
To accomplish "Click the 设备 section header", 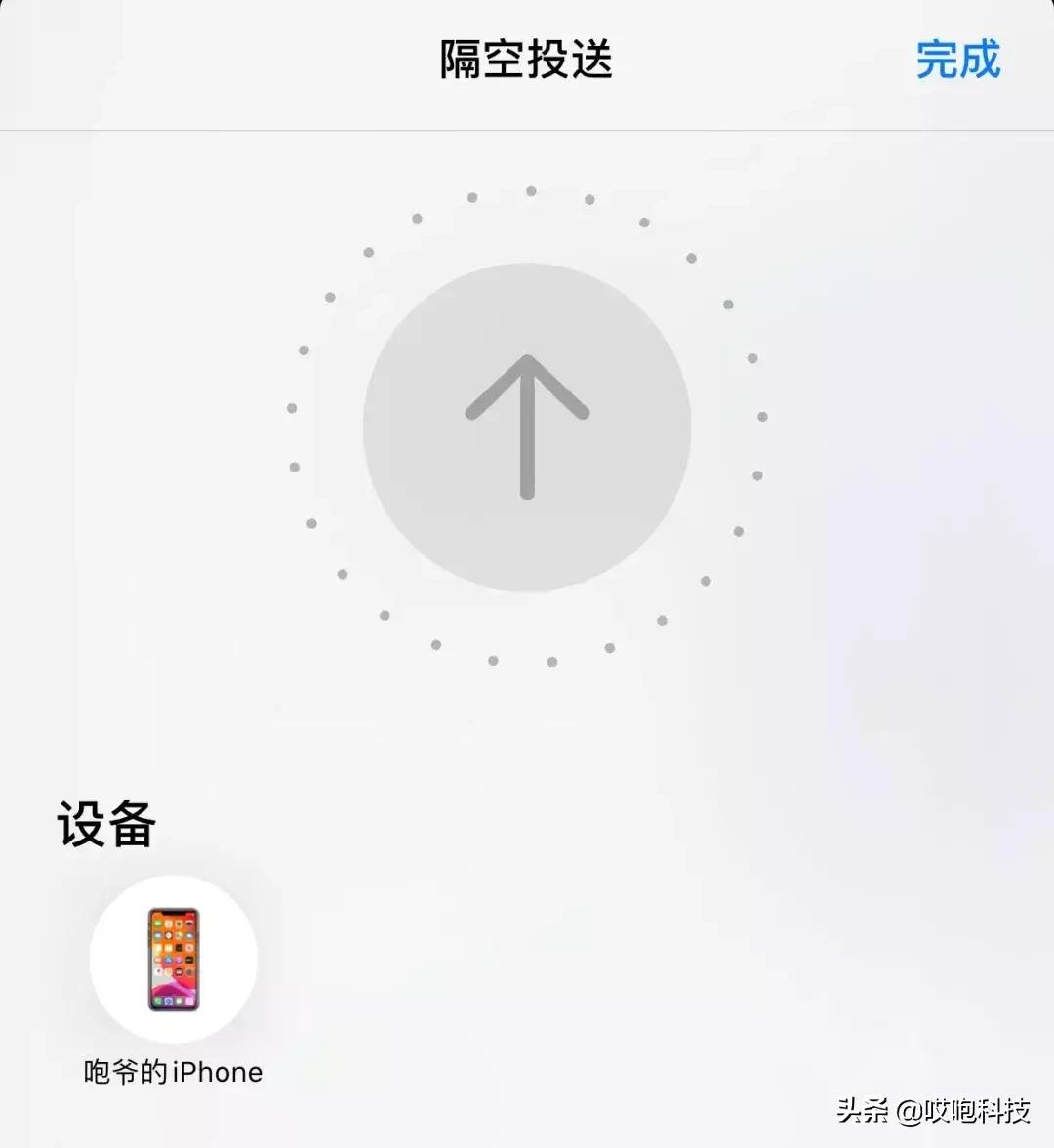I will pyautogui.click(x=105, y=825).
